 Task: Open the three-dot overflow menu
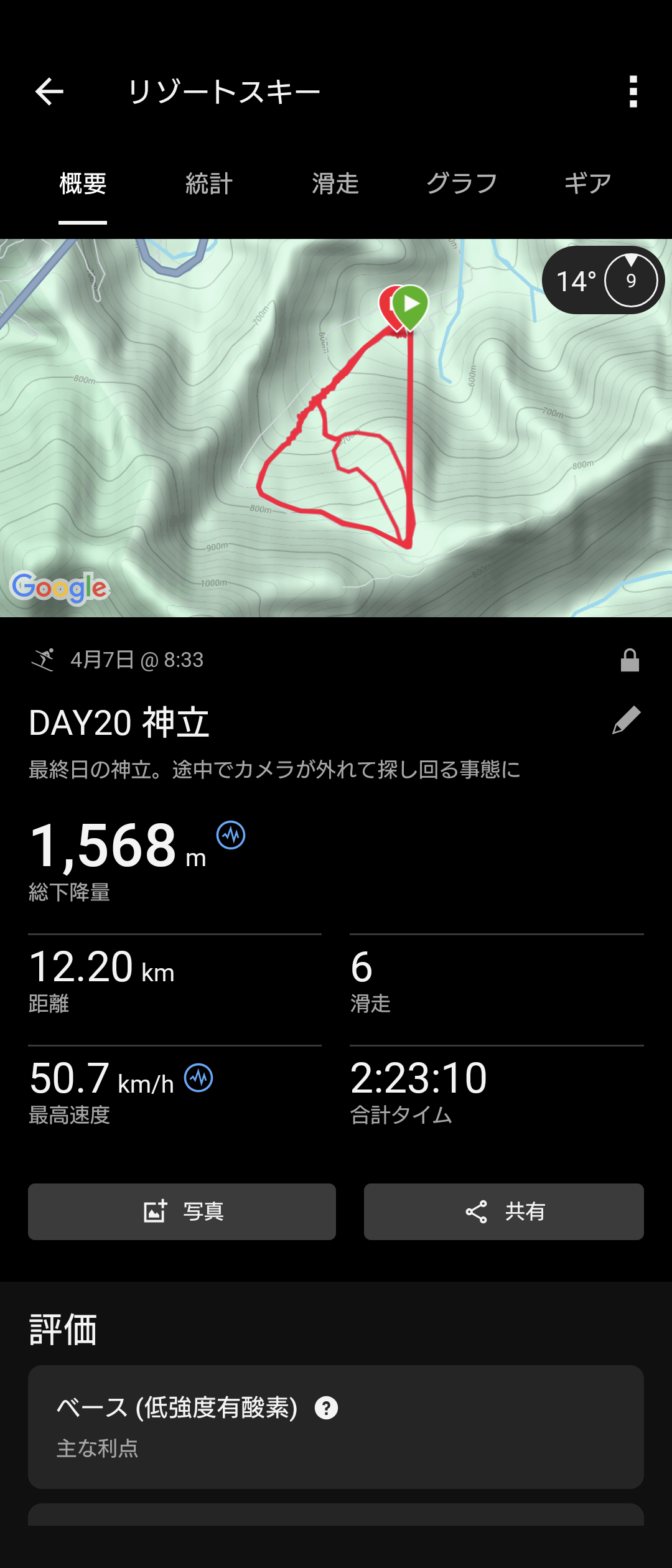point(633,92)
